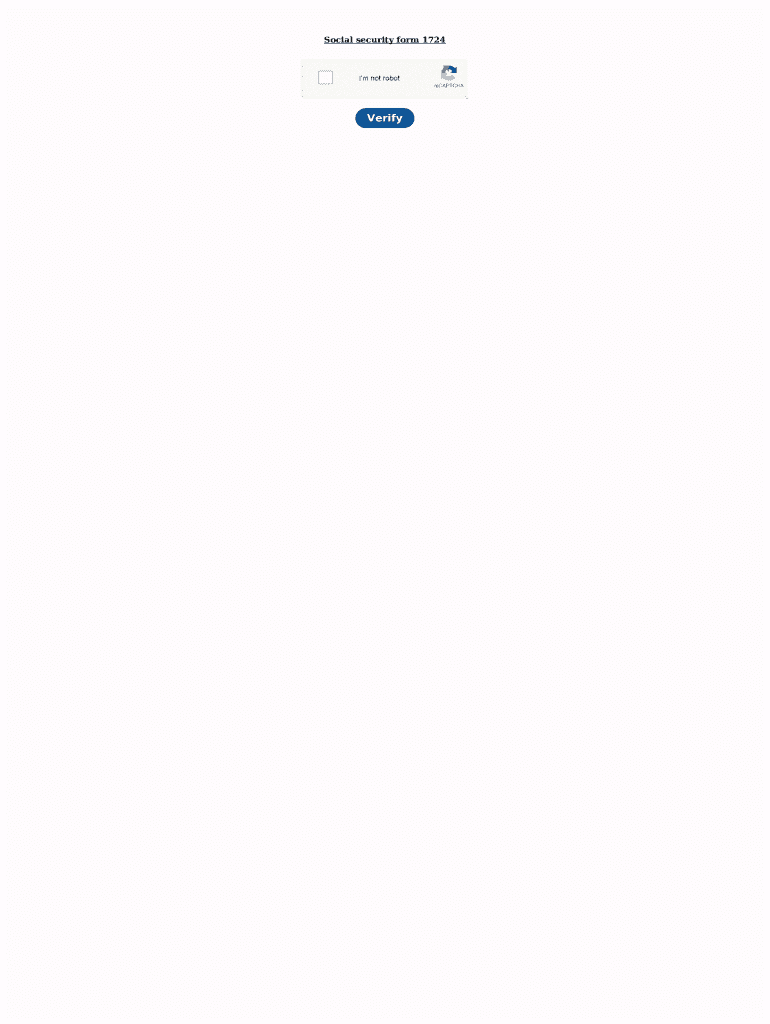The height and width of the screenshot is (1024, 770).
Task: Tap the Verify button
Action: (x=384, y=118)
